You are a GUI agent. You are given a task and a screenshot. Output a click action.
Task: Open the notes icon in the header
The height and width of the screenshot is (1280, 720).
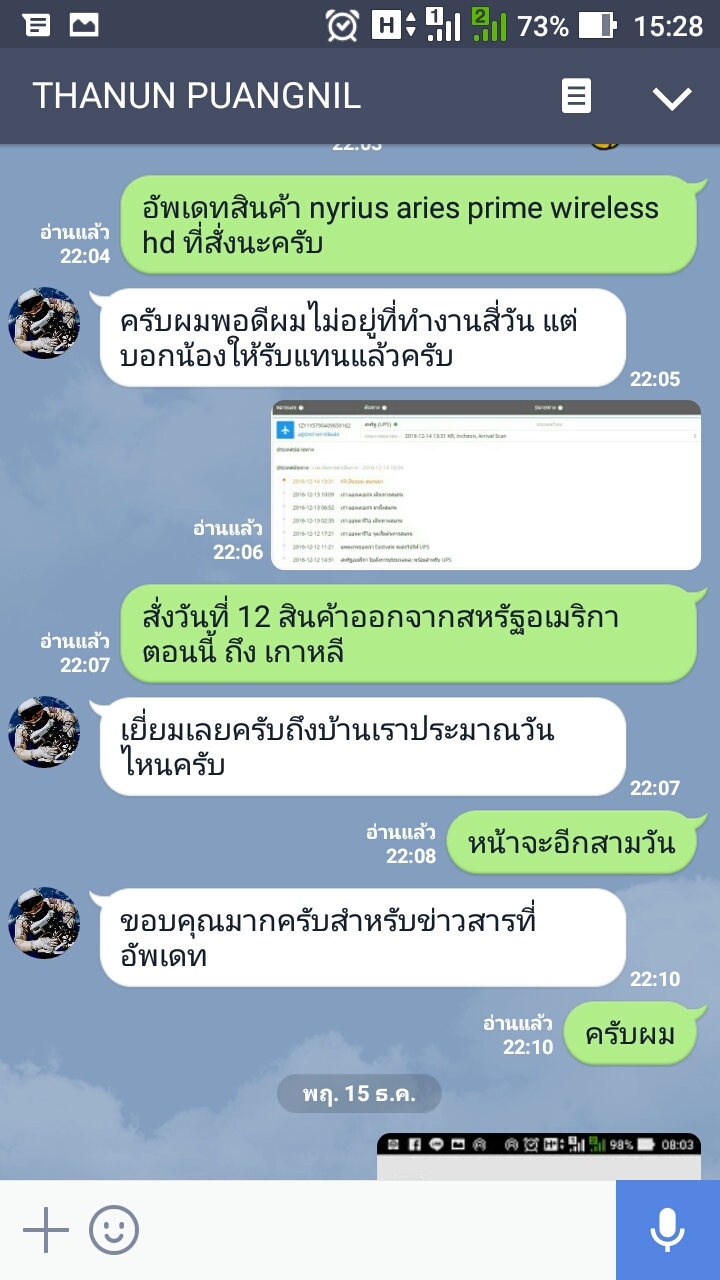point(576,97)
